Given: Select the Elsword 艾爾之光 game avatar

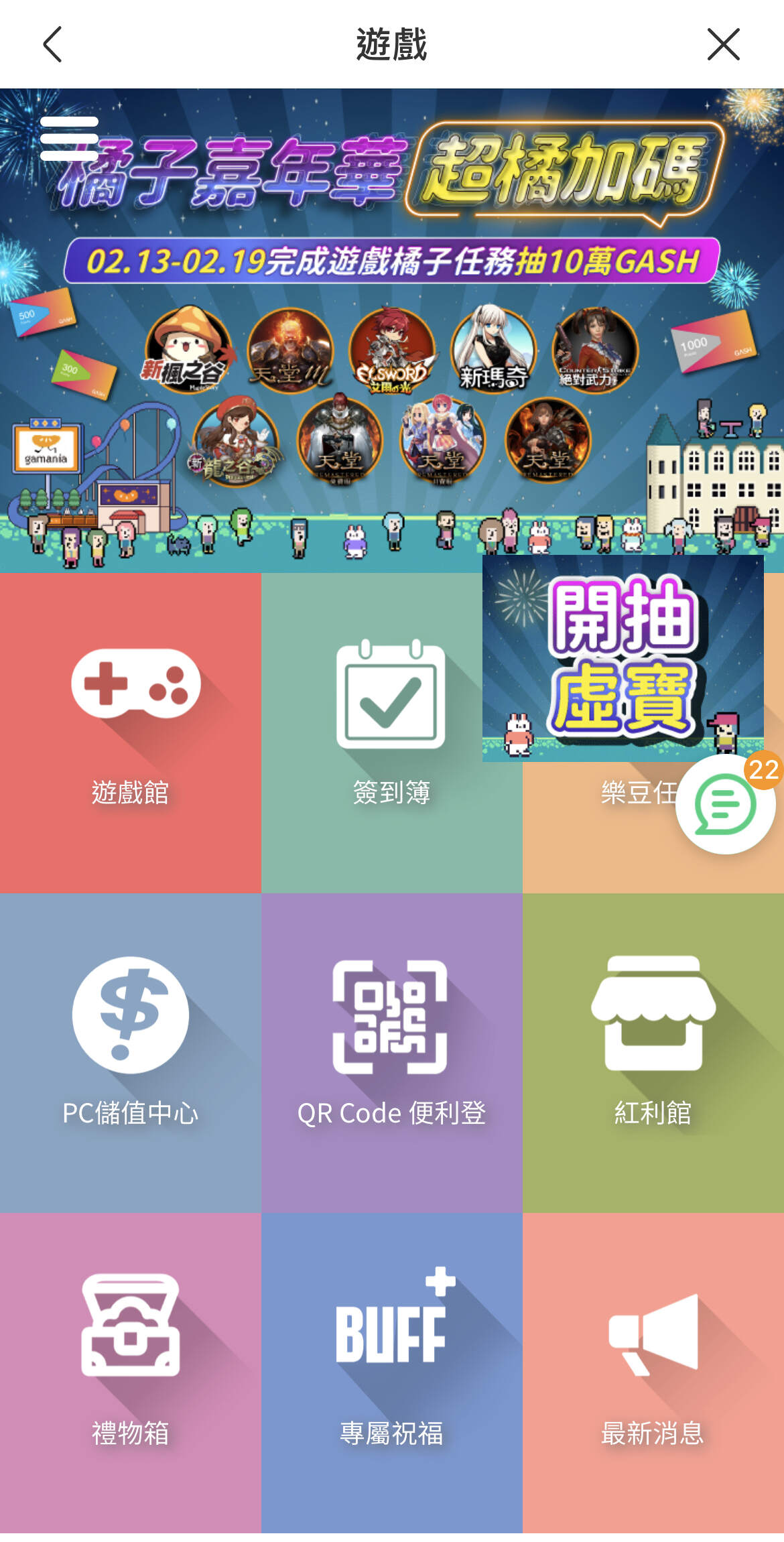Looking at the screenshot, I should [390, 352].
